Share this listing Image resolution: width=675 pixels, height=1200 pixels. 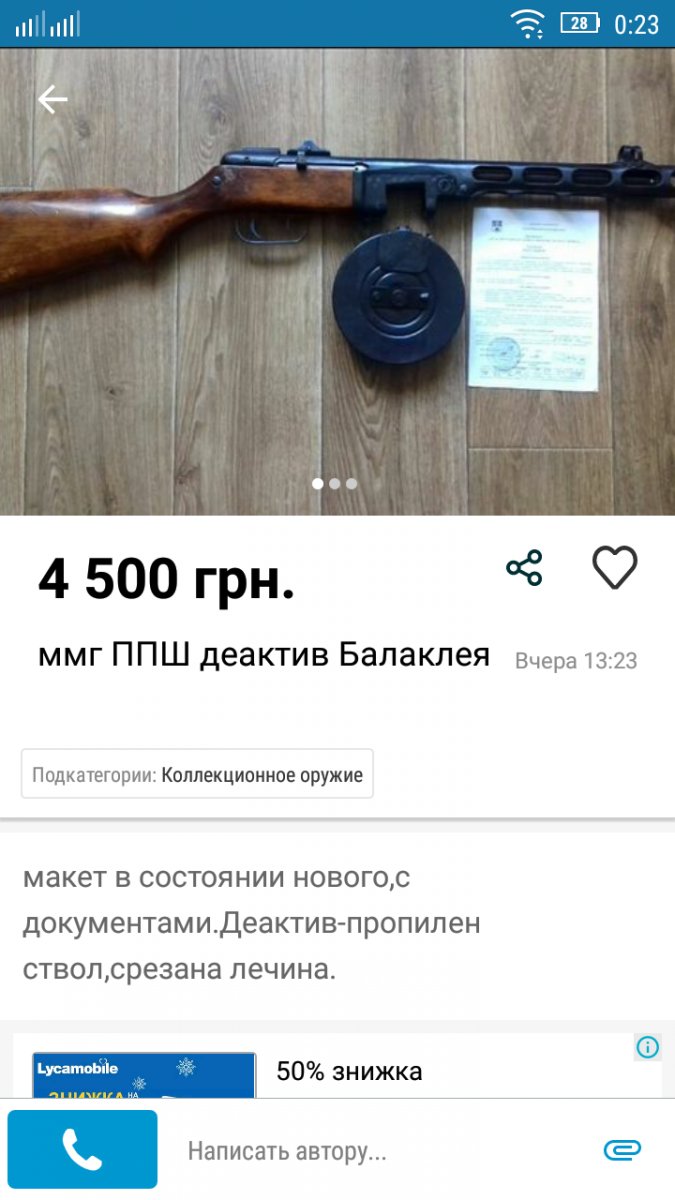(x=524, y=568)
